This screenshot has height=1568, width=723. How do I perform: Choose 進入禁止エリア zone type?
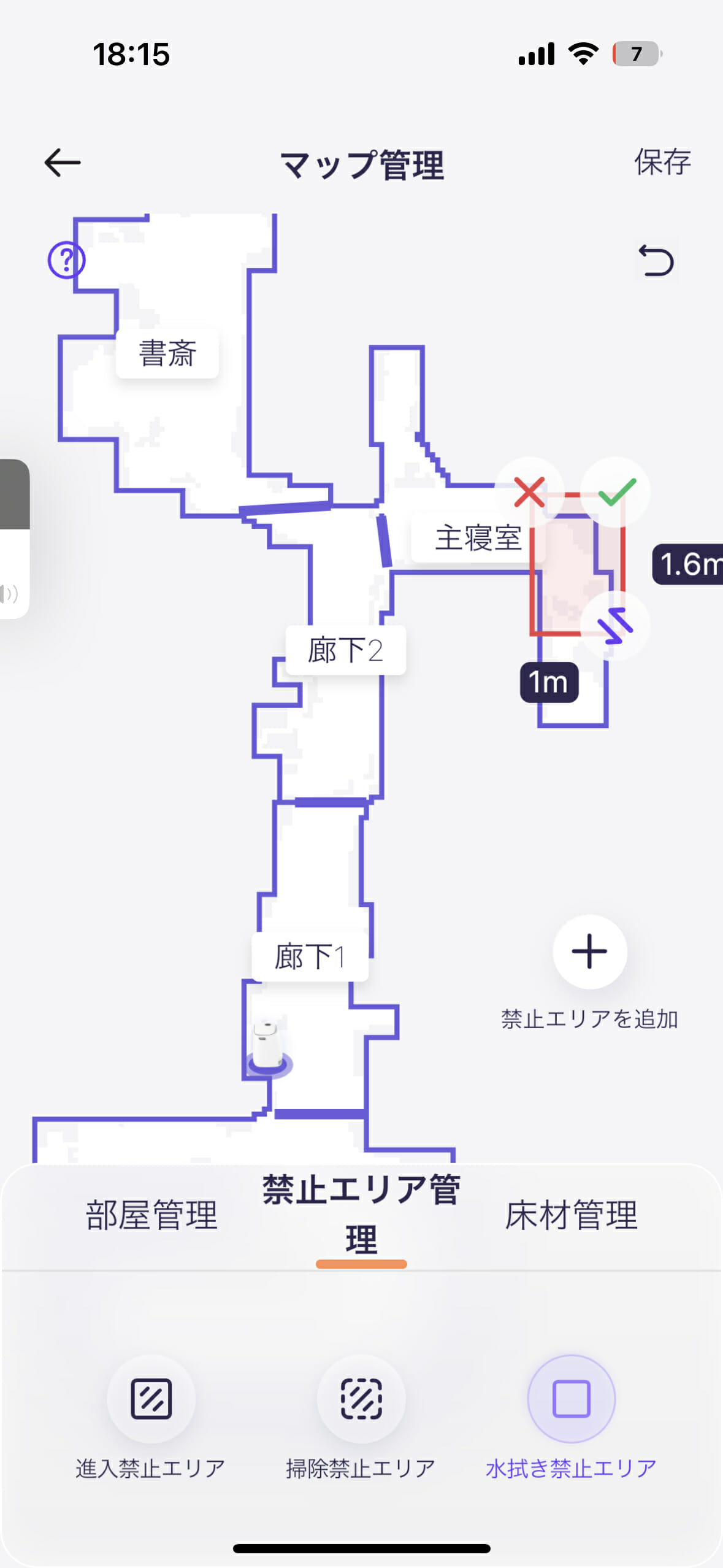pos(151,1399)
